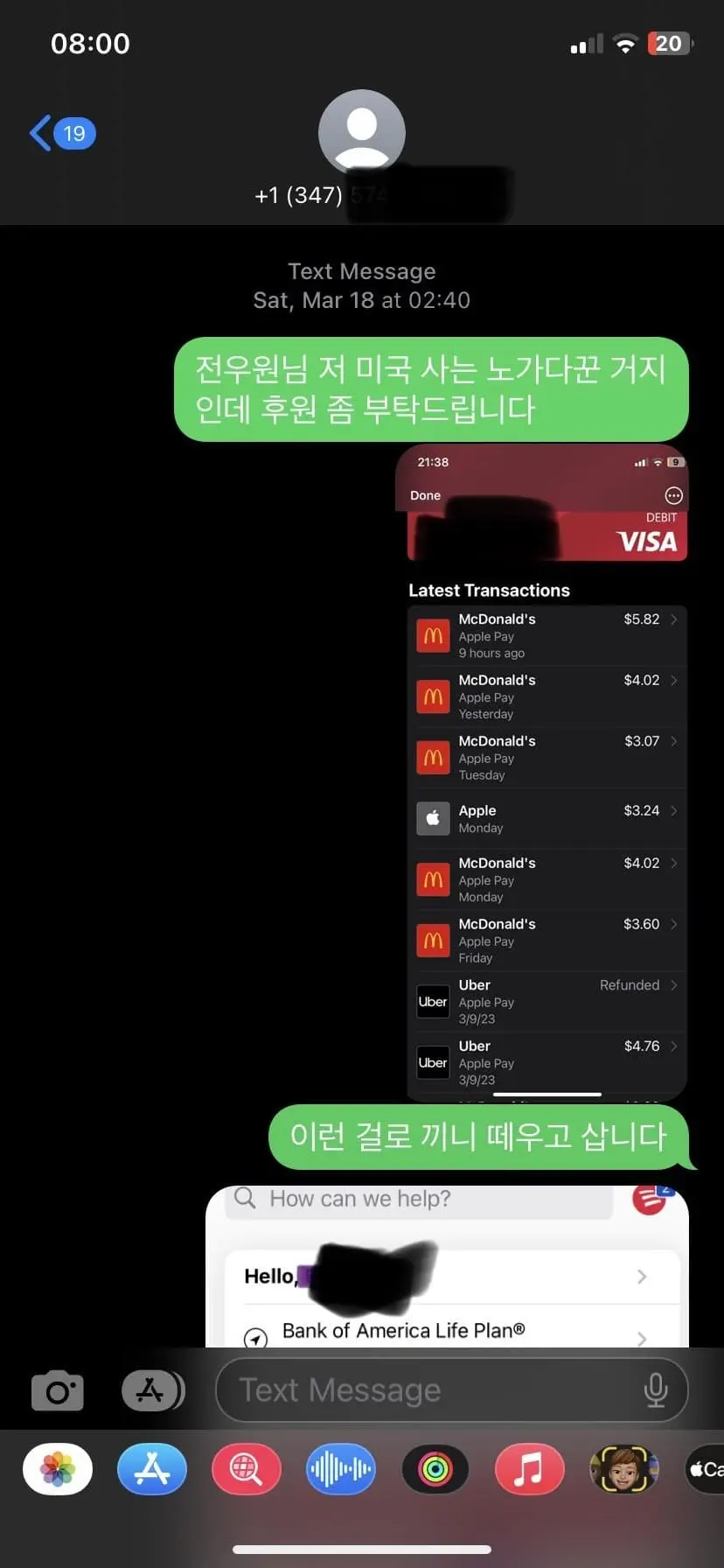Open the Music iMessage app

point(529,1469)
